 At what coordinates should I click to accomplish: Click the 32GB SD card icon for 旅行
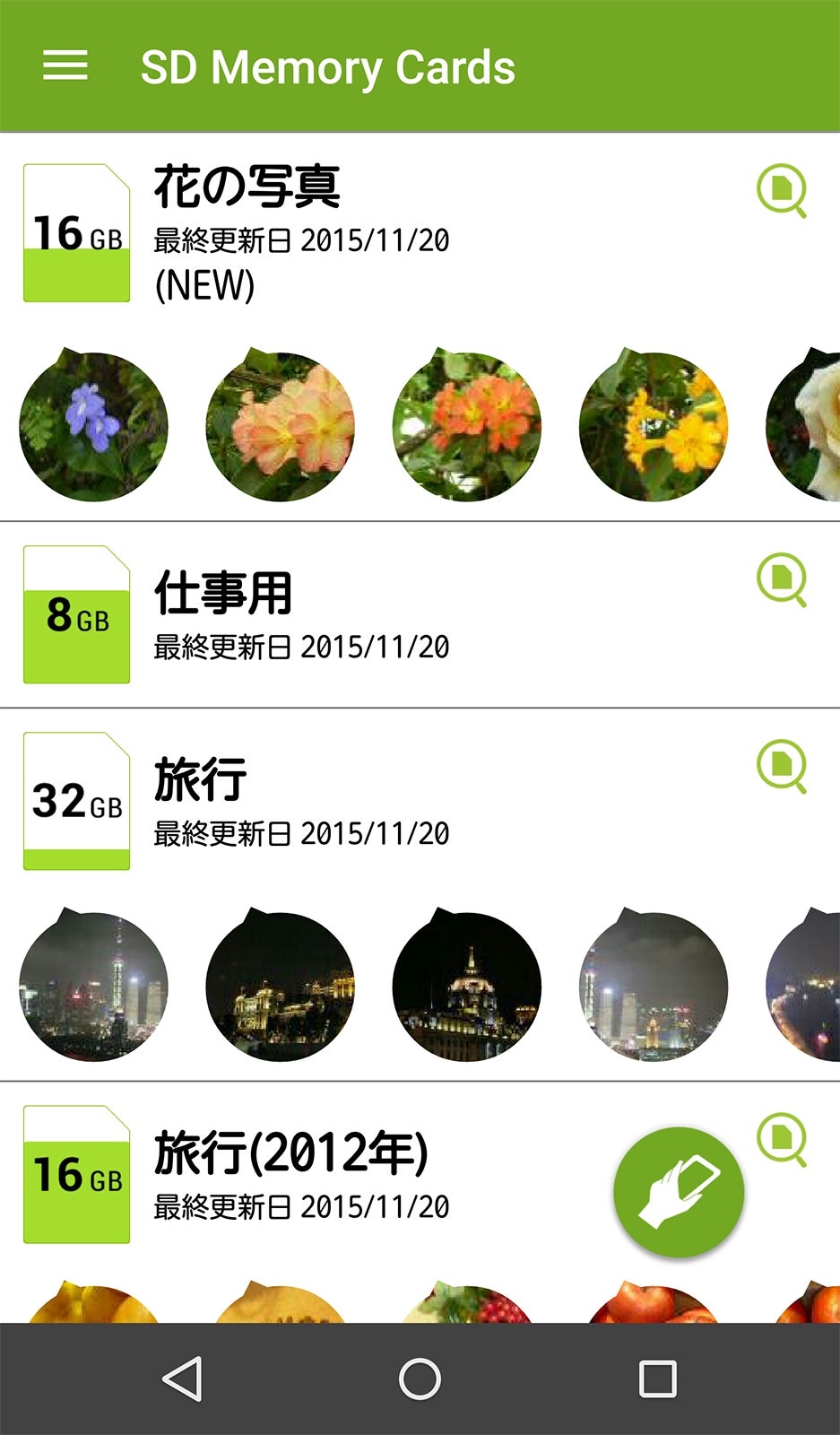(75, 800)
